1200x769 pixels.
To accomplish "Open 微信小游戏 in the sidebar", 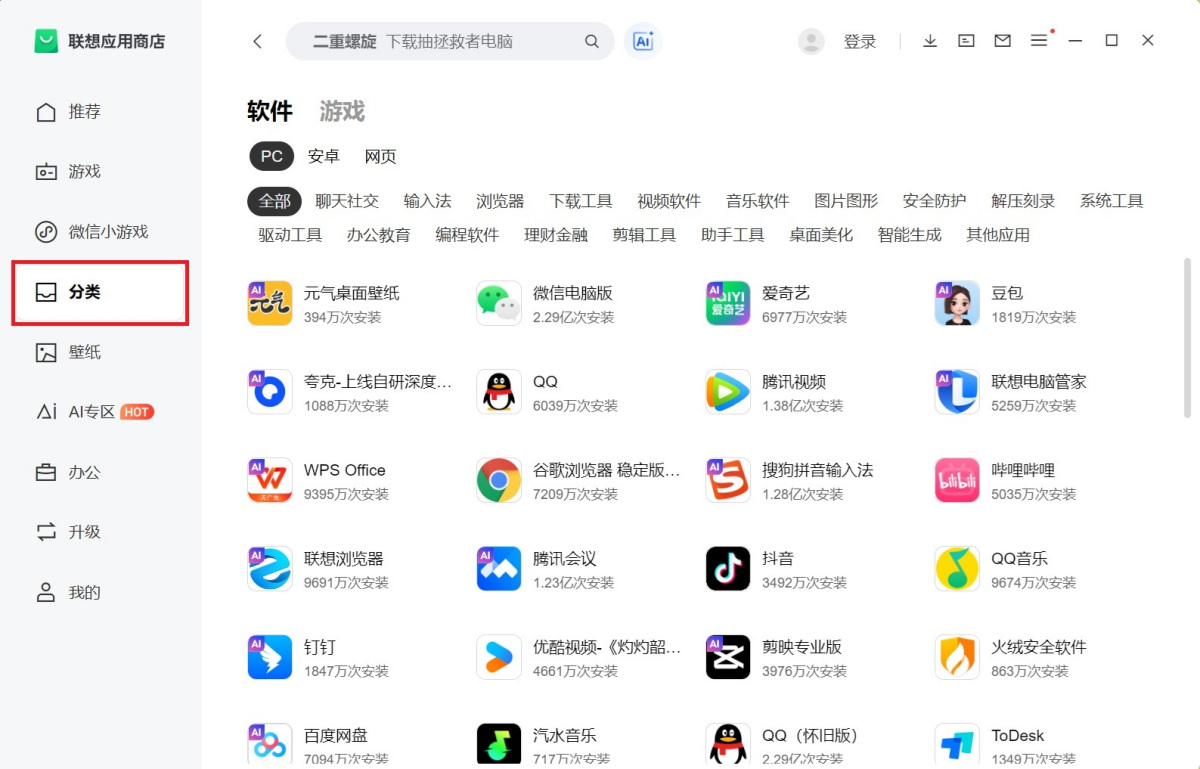I will coord(107,232).
